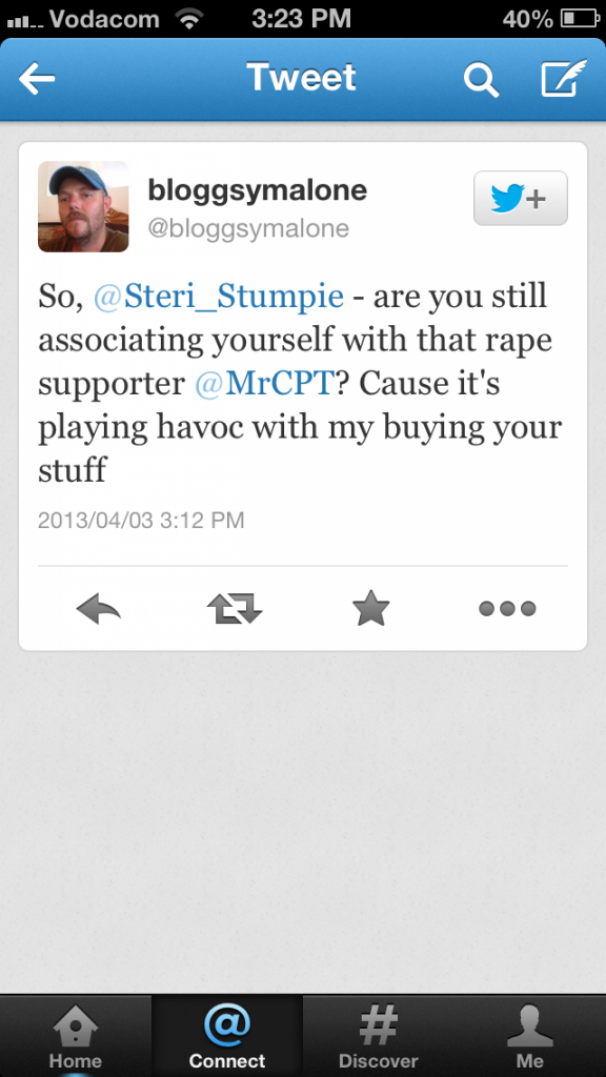The height and width of the screenshot is (1077, 606).
Task: Go back with the top-left arrow
Action: 37,79
